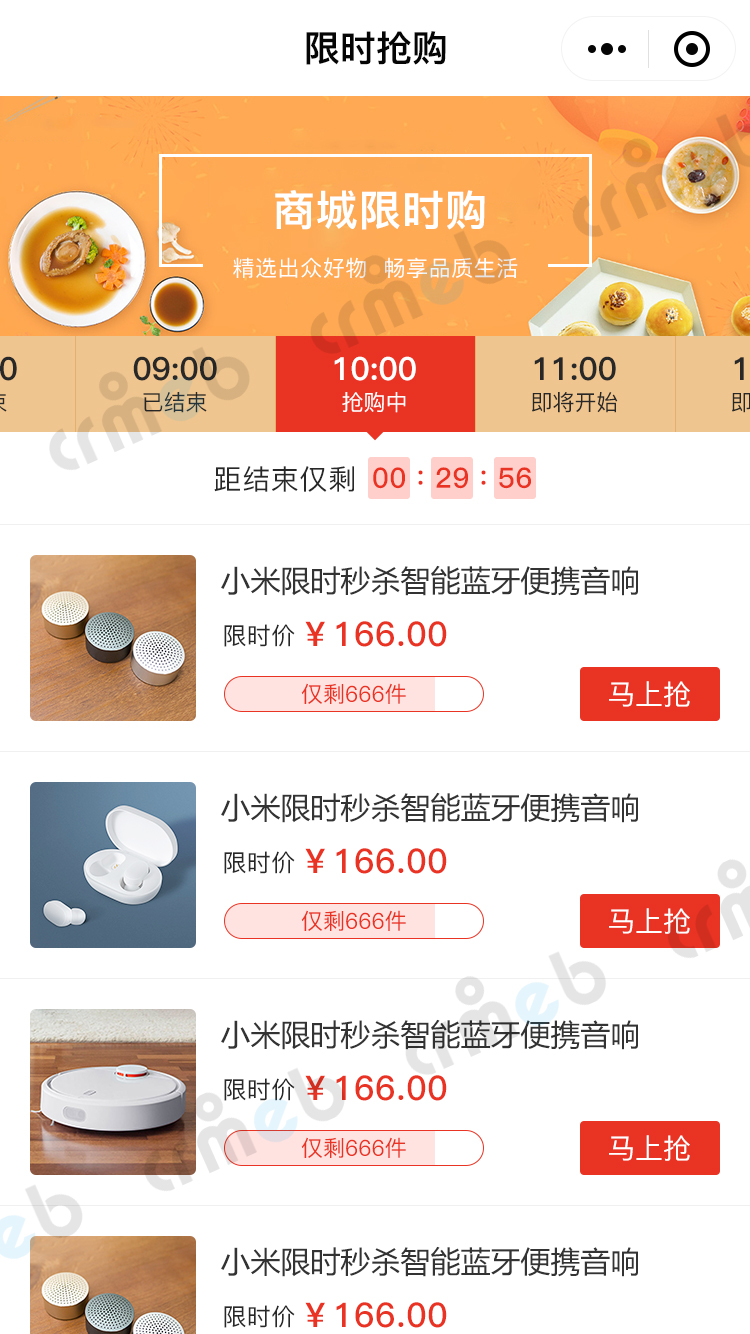Open the 商城限时购 promotional banner

click(x=375, y=215)
